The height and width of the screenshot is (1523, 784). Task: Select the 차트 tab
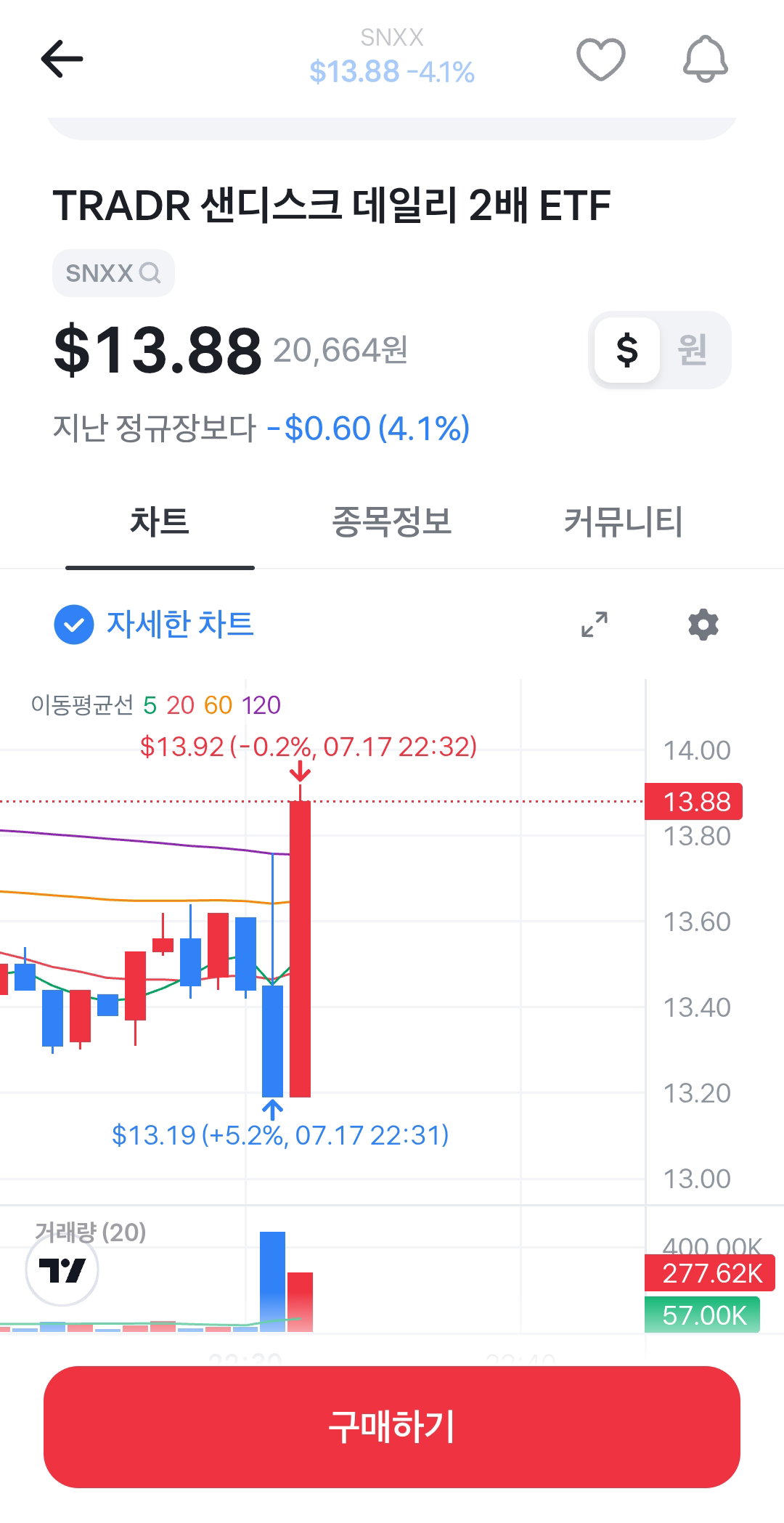pos(160,521)
